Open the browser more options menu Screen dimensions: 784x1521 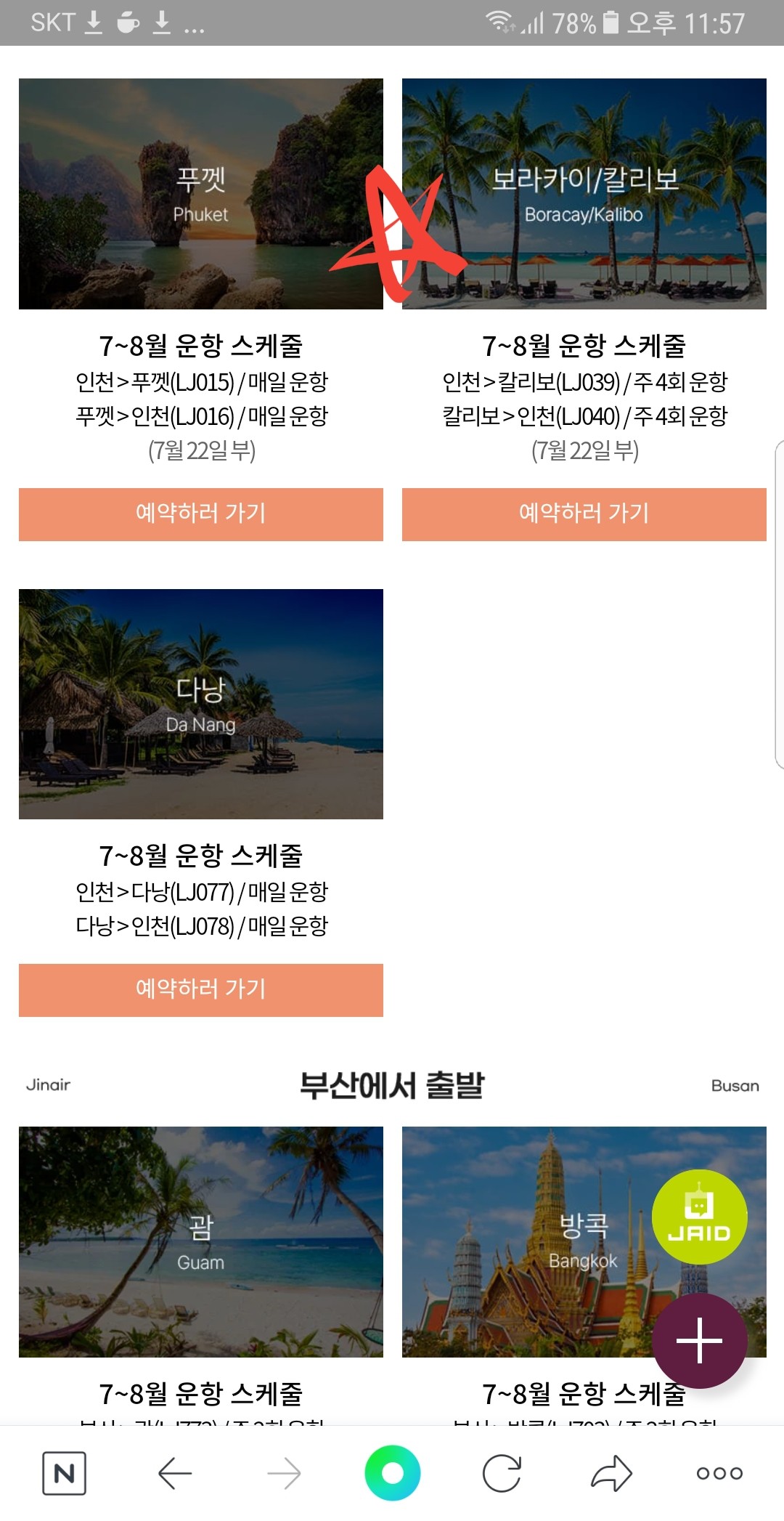719,1473
